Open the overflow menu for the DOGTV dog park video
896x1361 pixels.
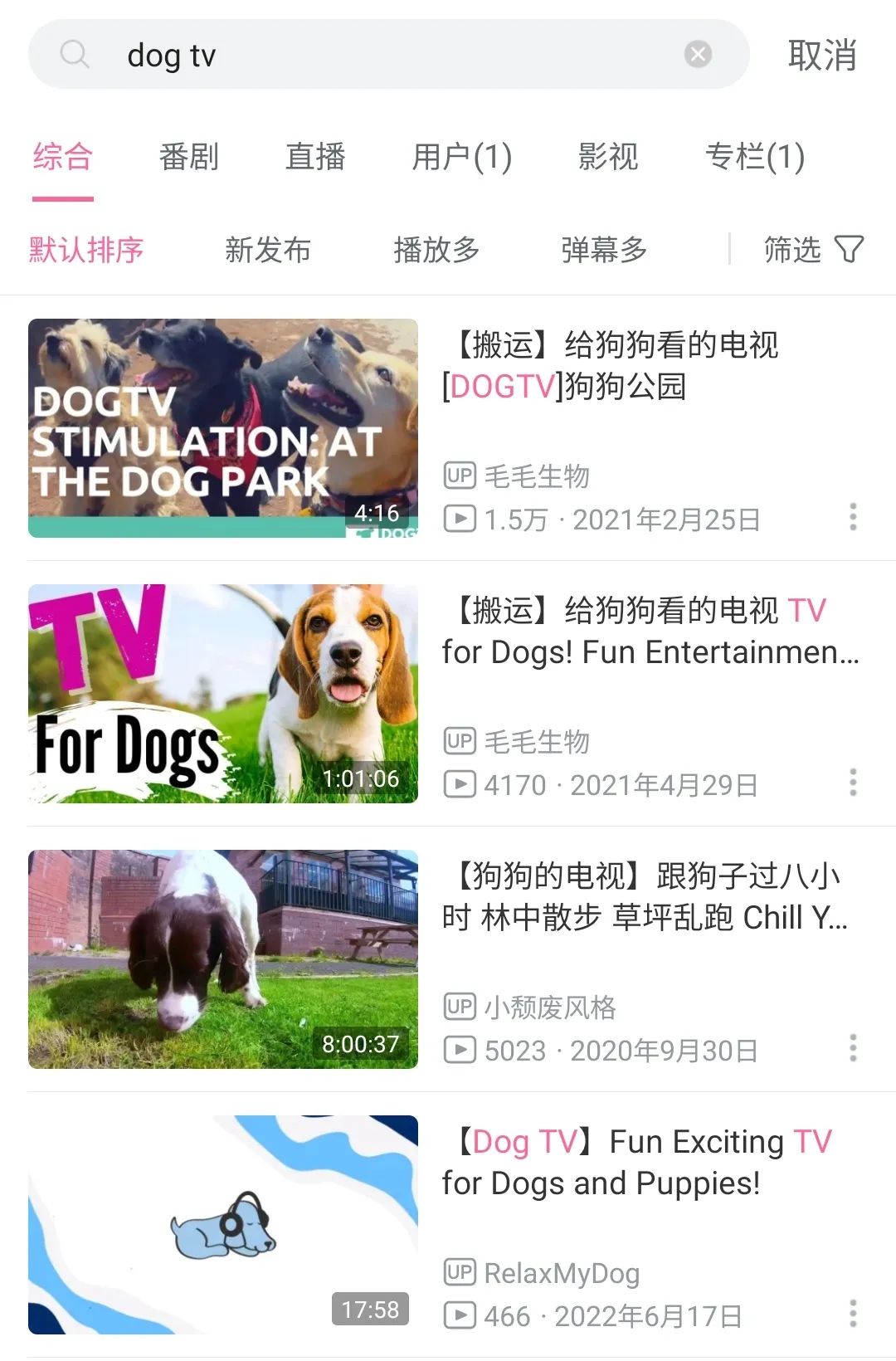(x=854, y=519)
